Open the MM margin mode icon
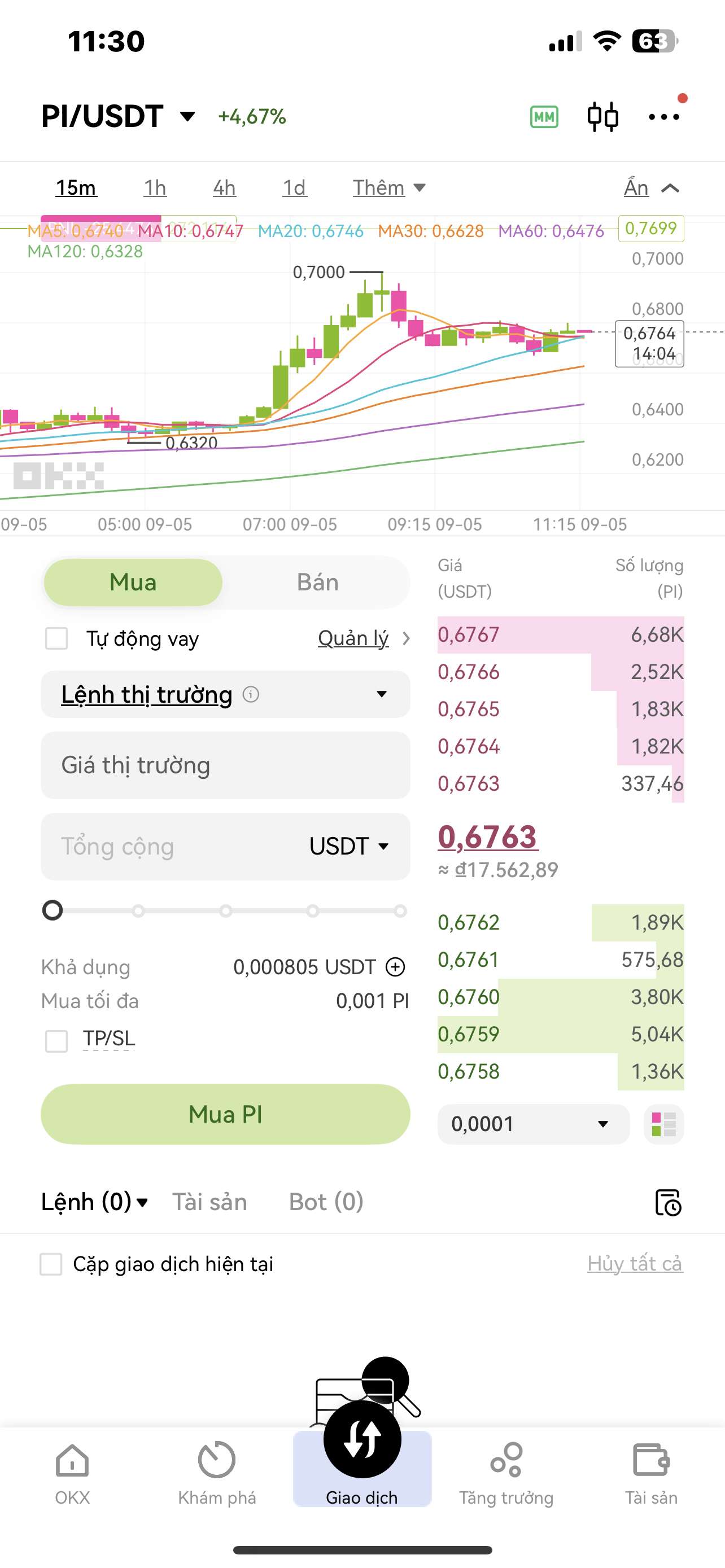 [544, 116]
